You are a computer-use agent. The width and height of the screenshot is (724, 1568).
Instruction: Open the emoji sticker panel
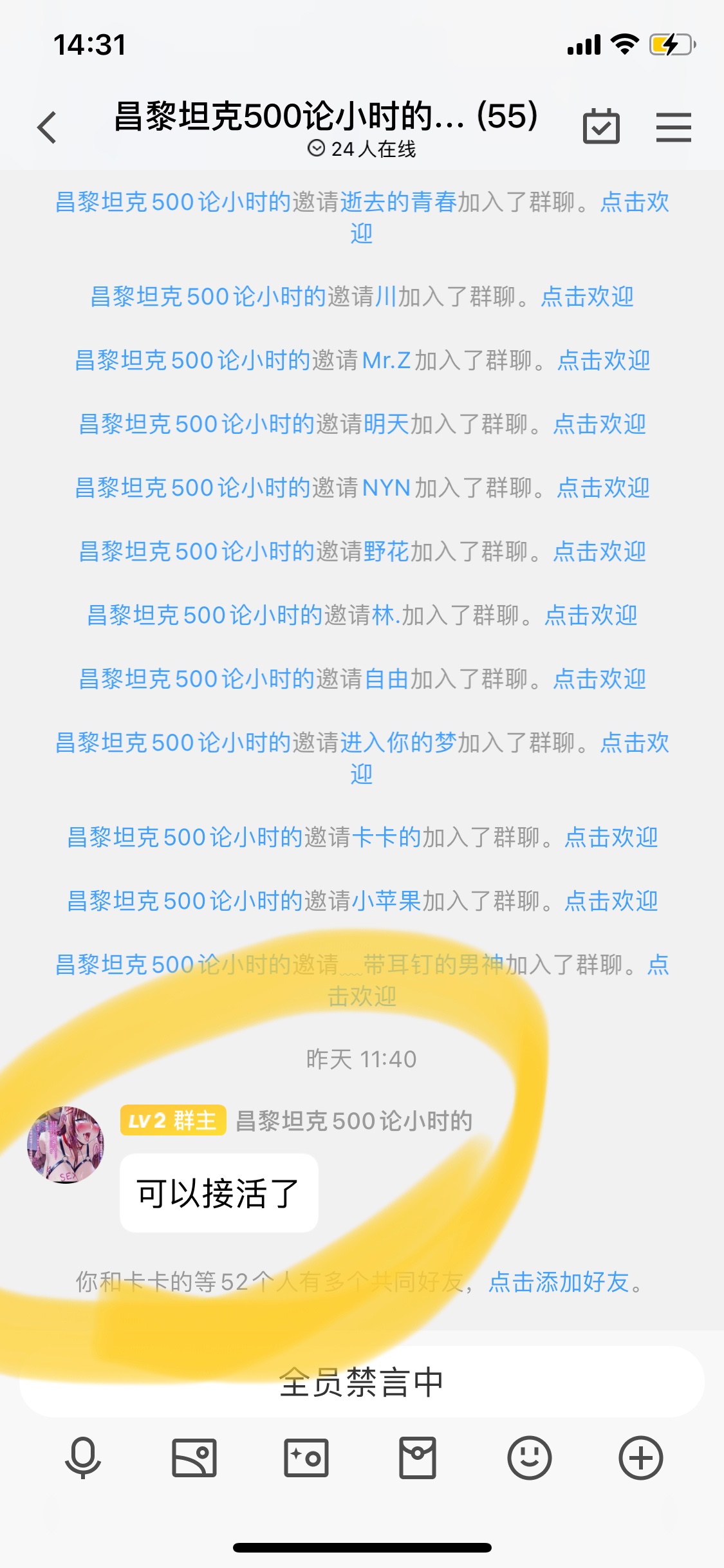(529, 1458)
